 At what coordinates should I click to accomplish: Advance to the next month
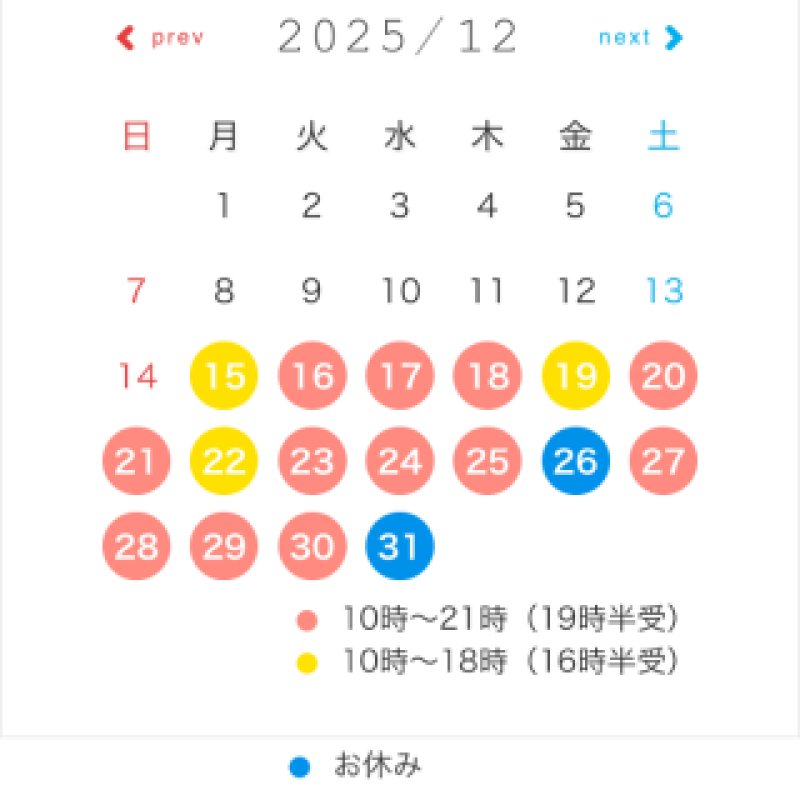[x=640, y=38]
